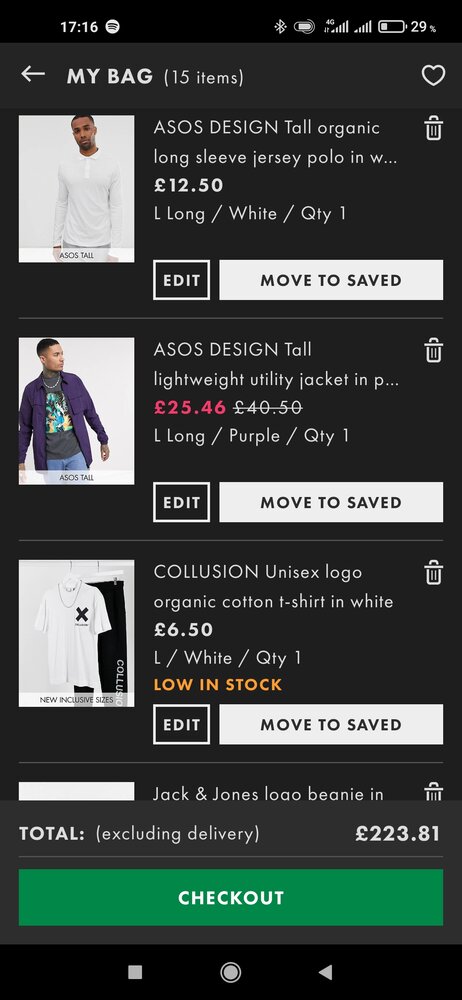Move the utility jacket to saved
Image resolution: width=462 pixels, height=1000 pixels.
click(x=331, y=502)
